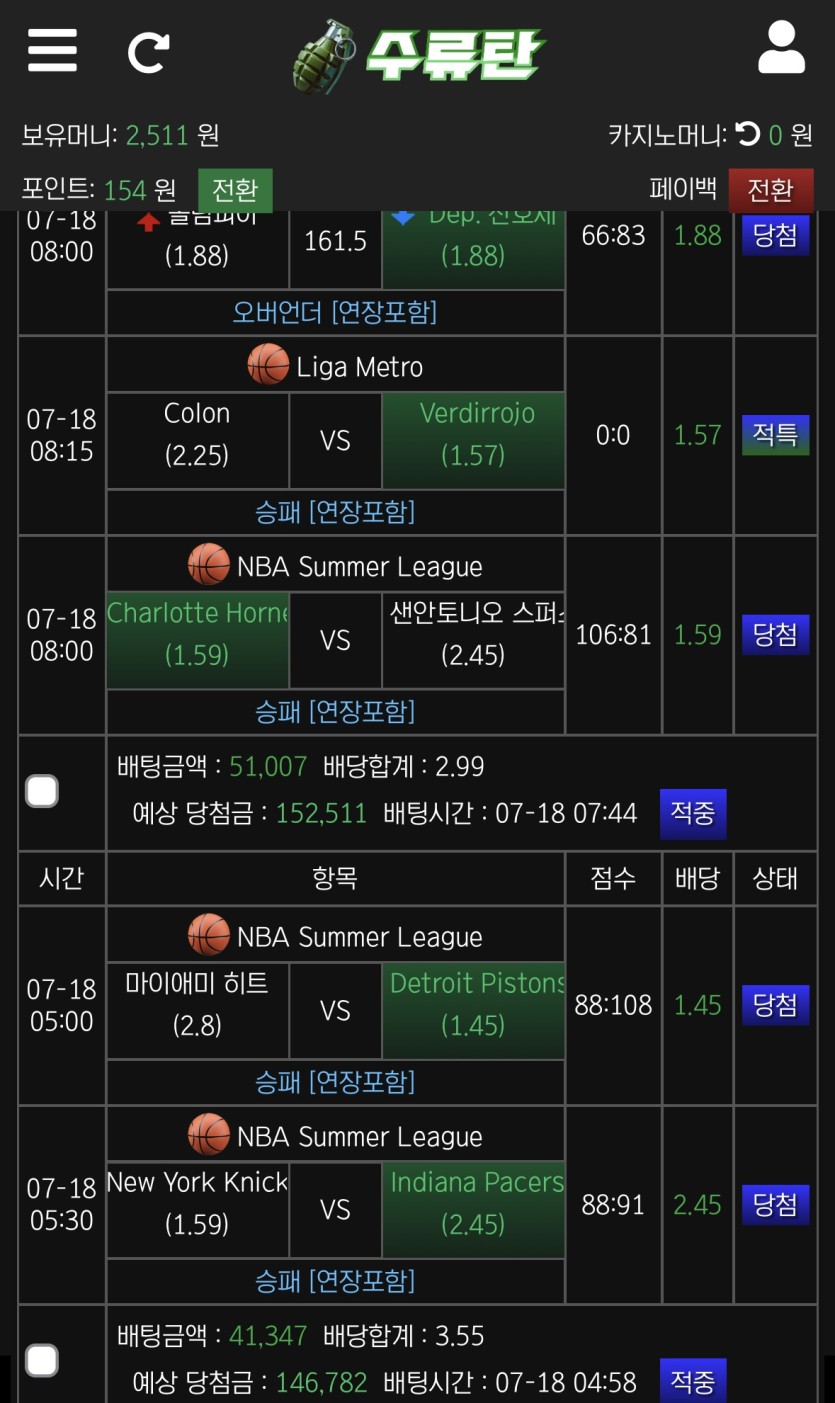
Task: Open the hamburger menu
Action: (x=52, y=50)
